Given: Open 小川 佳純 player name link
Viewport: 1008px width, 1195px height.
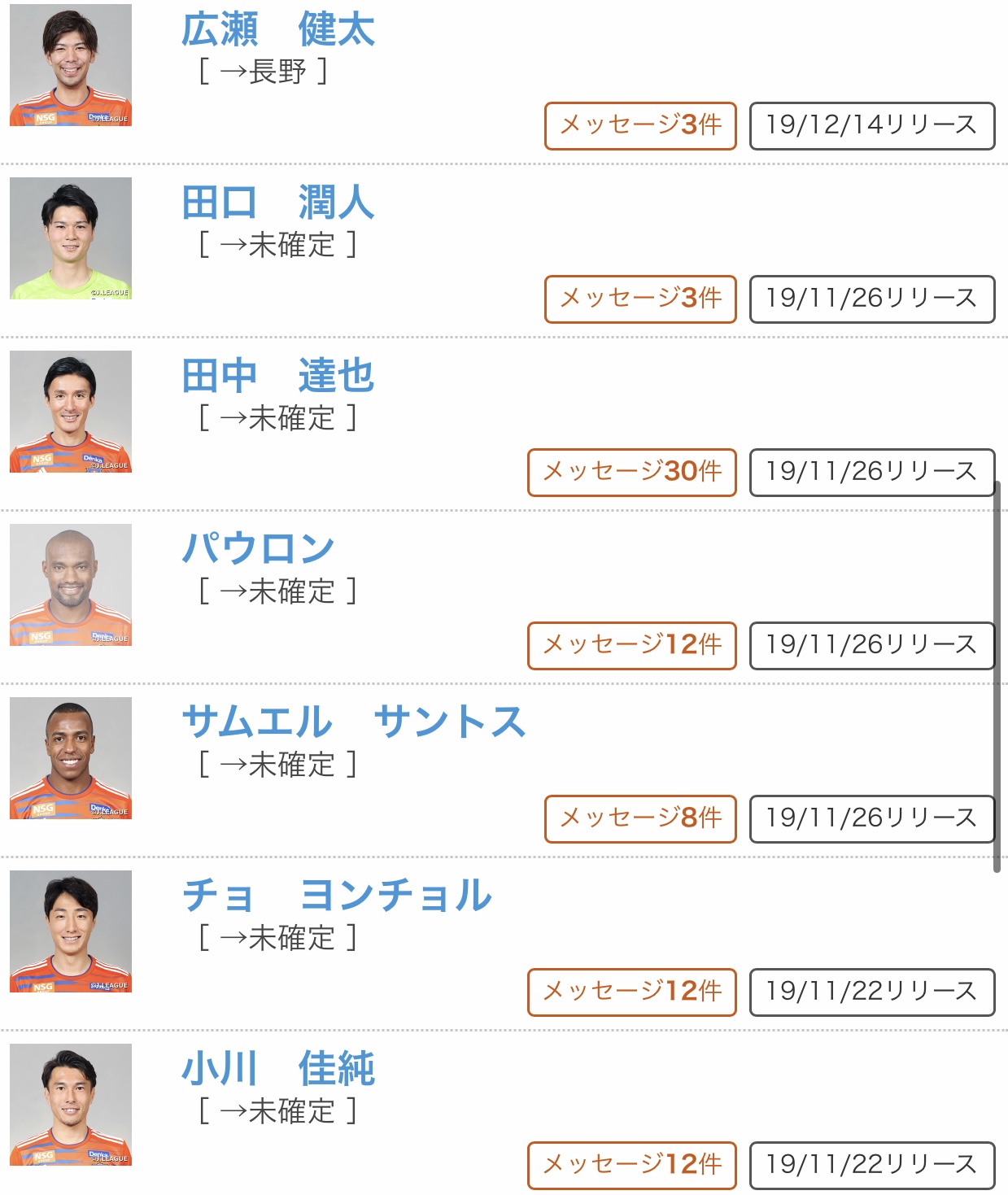Looking at the screenshot, I should tap(277, 1069).
